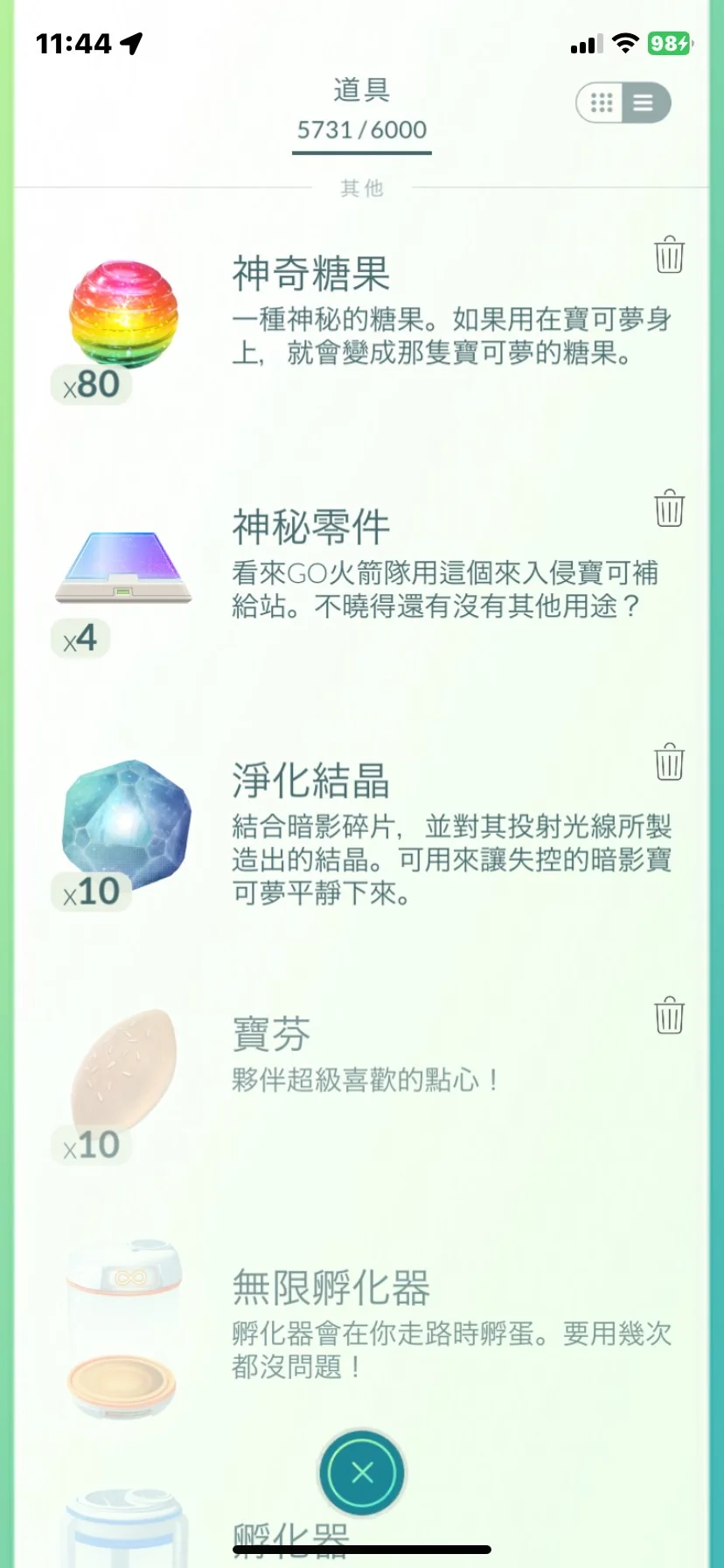Discard 神奇糖果 with trash icon
Screen dimensions: 724x1568
tap(669, 255)
